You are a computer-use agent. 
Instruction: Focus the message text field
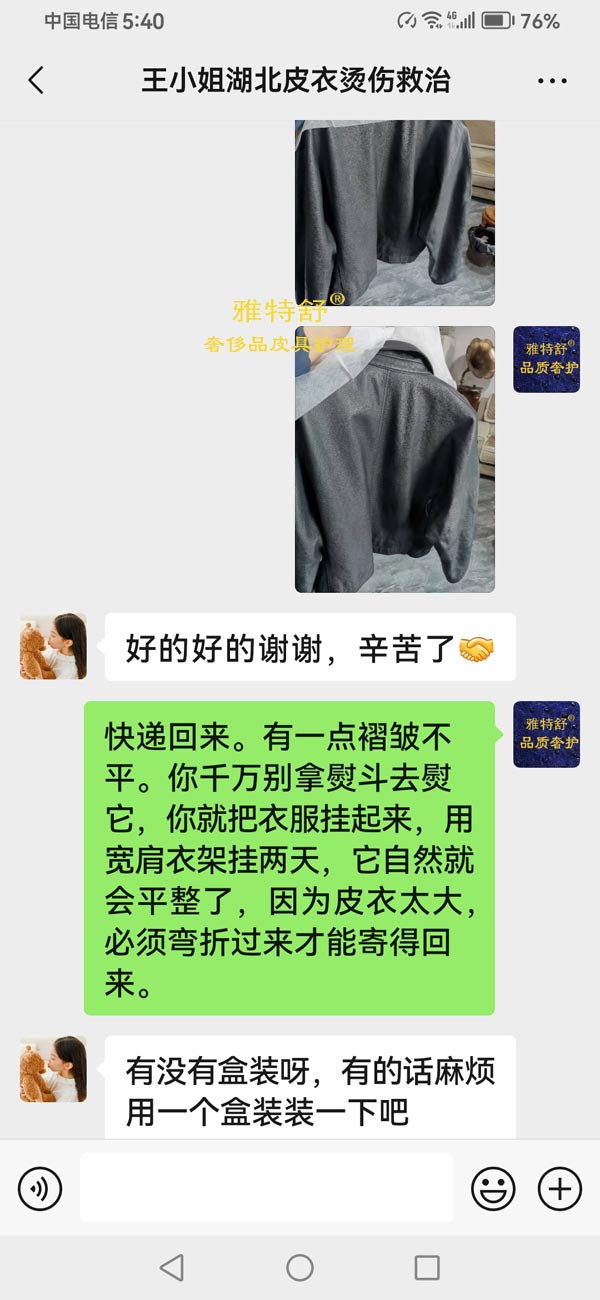tap(266, 1188)
